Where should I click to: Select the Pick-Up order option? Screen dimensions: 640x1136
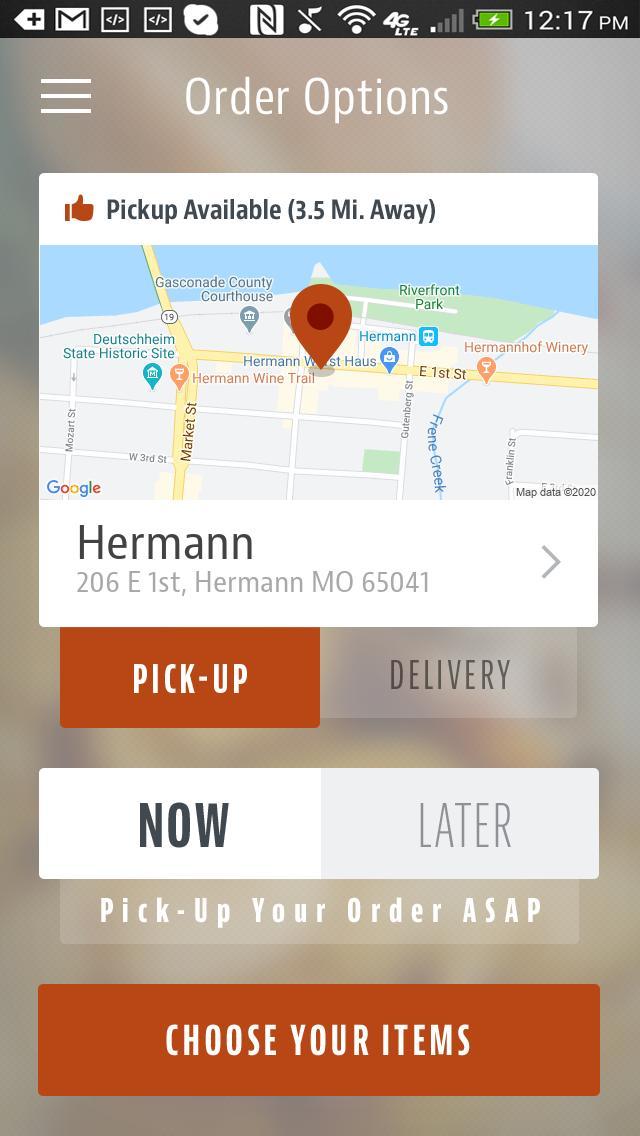[x=190, y=677]
